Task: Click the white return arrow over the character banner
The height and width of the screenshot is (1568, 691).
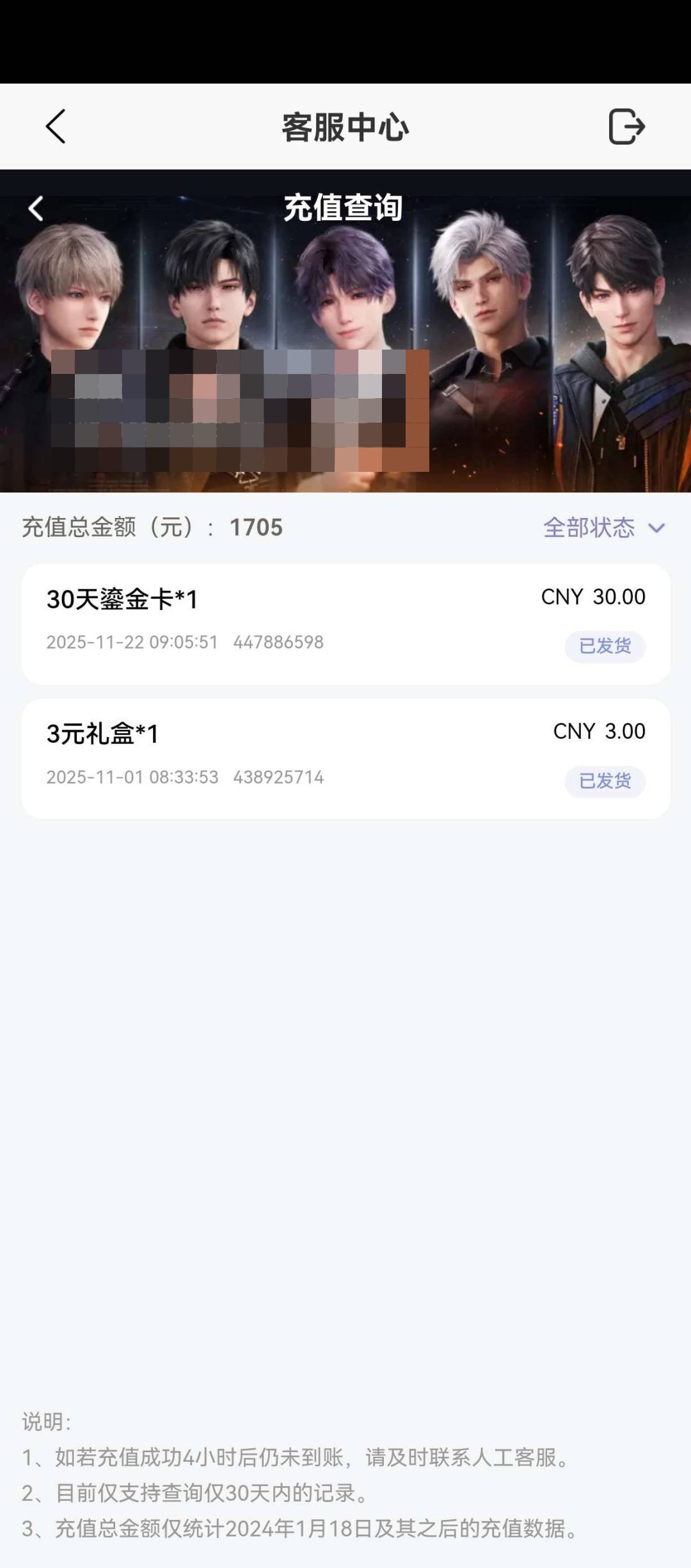Action: (x=36, y=208)
